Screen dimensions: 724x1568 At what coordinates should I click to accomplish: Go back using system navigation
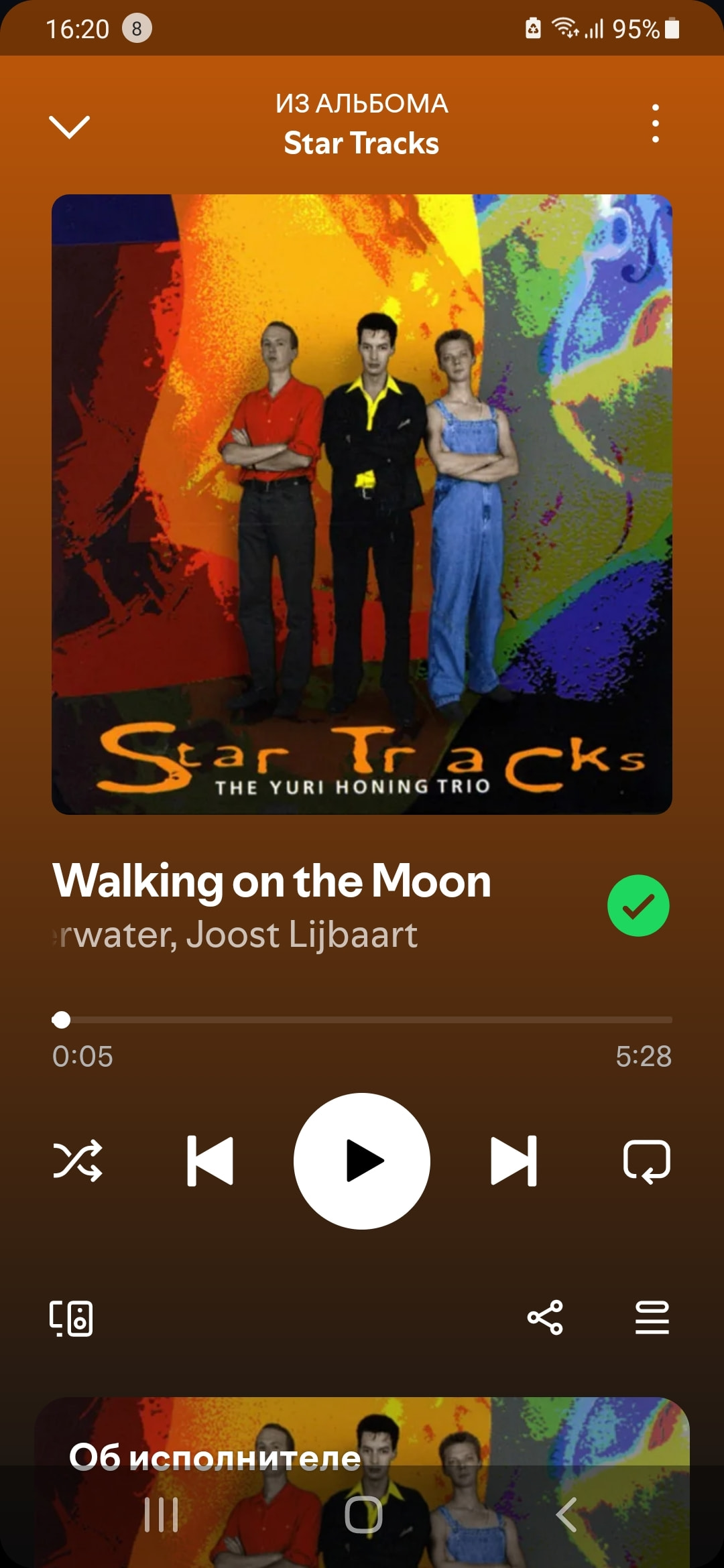tap(566, 1514)
